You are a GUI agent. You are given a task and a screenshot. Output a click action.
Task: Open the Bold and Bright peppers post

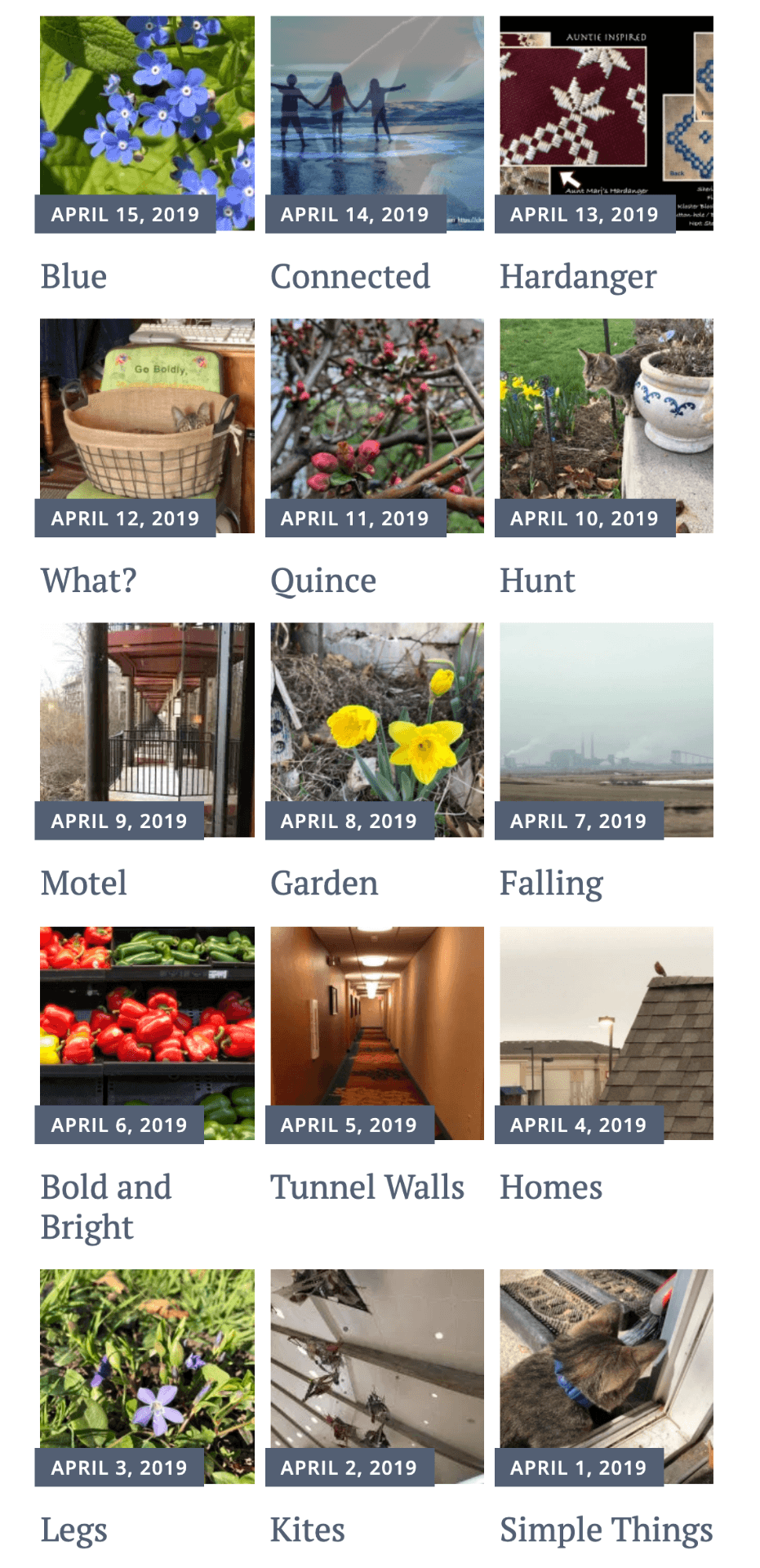point(147,1034)
